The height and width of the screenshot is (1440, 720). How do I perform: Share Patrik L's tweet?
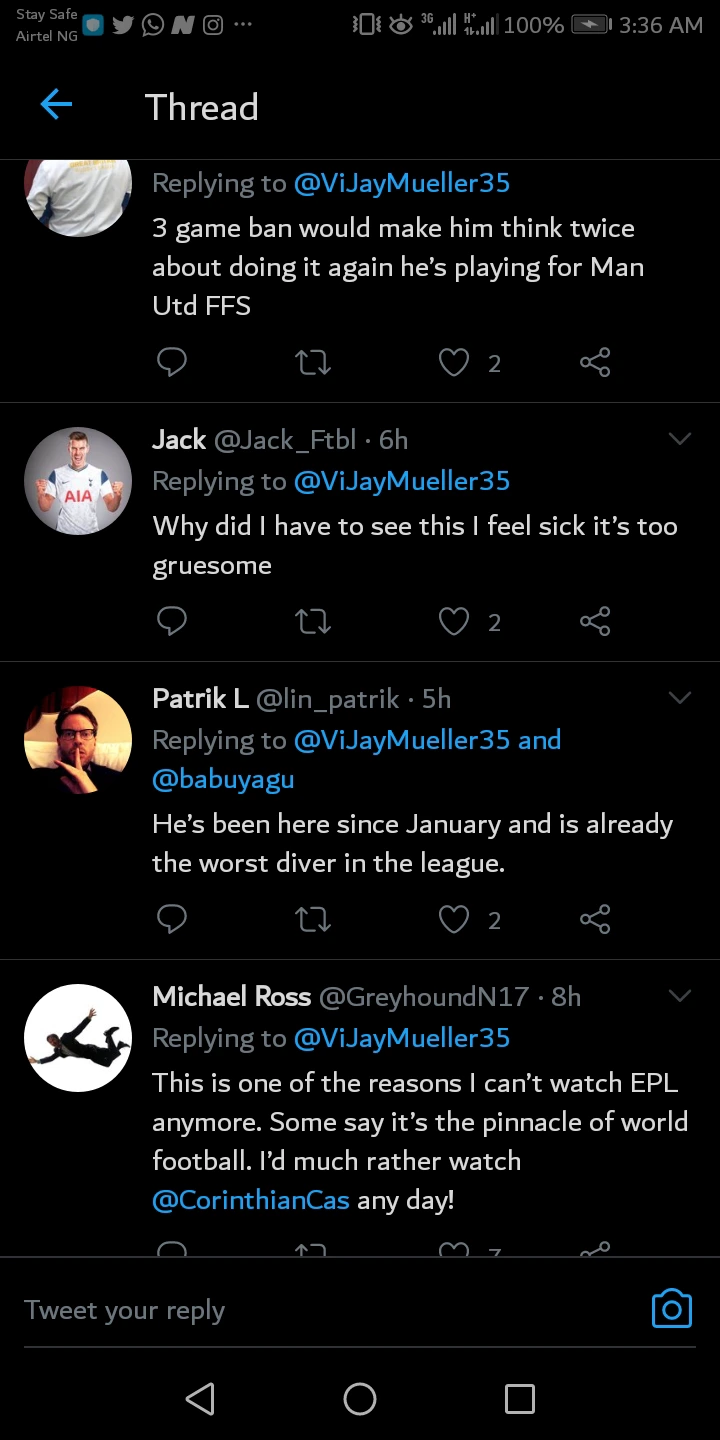pyautogui.click(x=595, y=918)
